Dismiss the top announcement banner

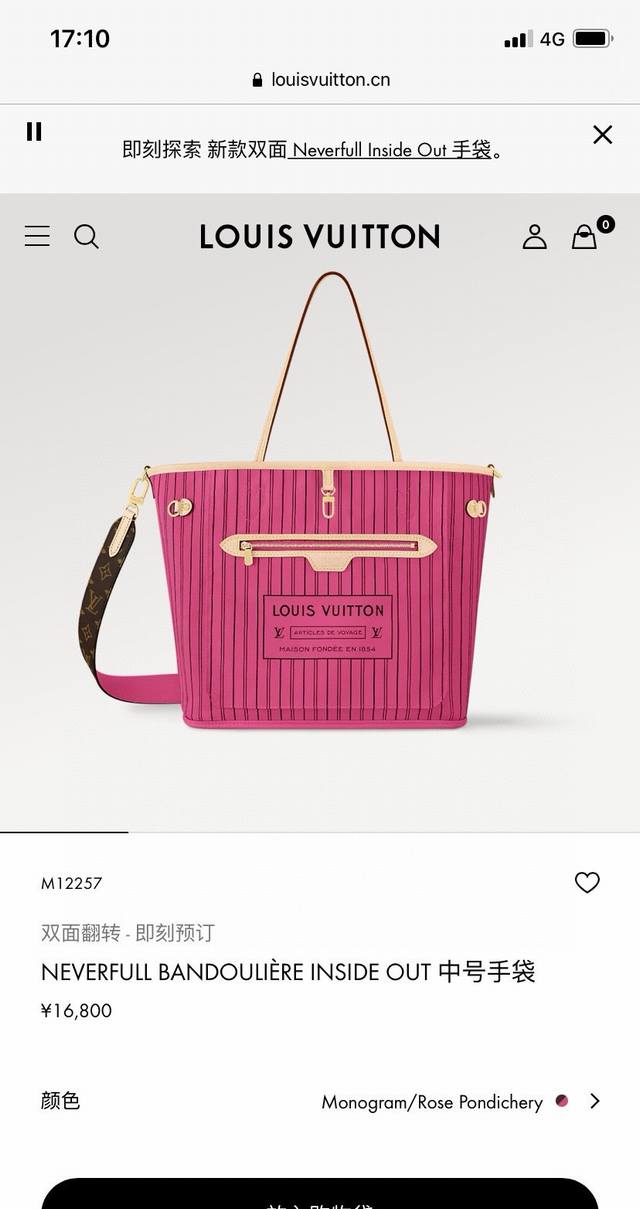pos(602,135)
